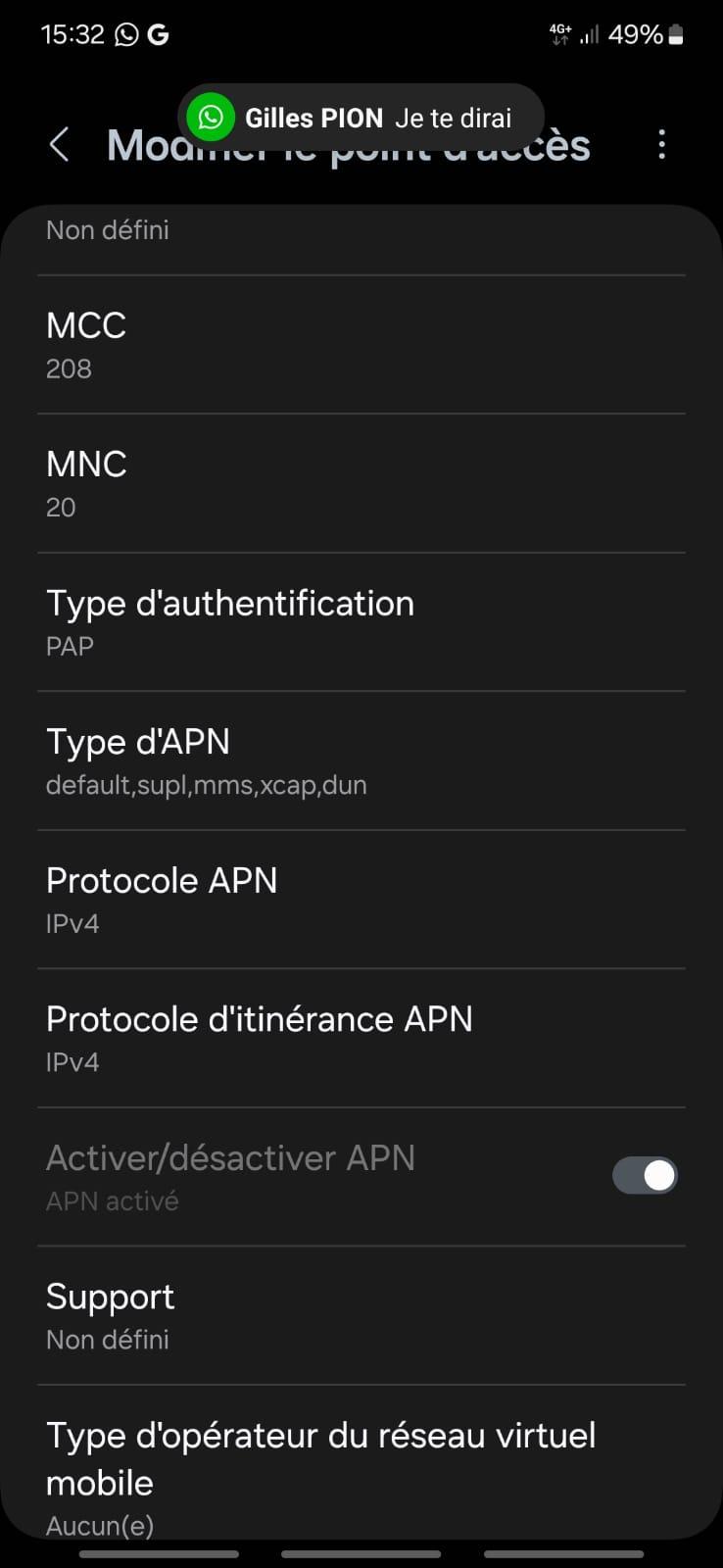The width and height of the screenshot is (723, 1568).
Task: Select the Protocole APN option
Action: pyautogui.click(x=361, y=900)
